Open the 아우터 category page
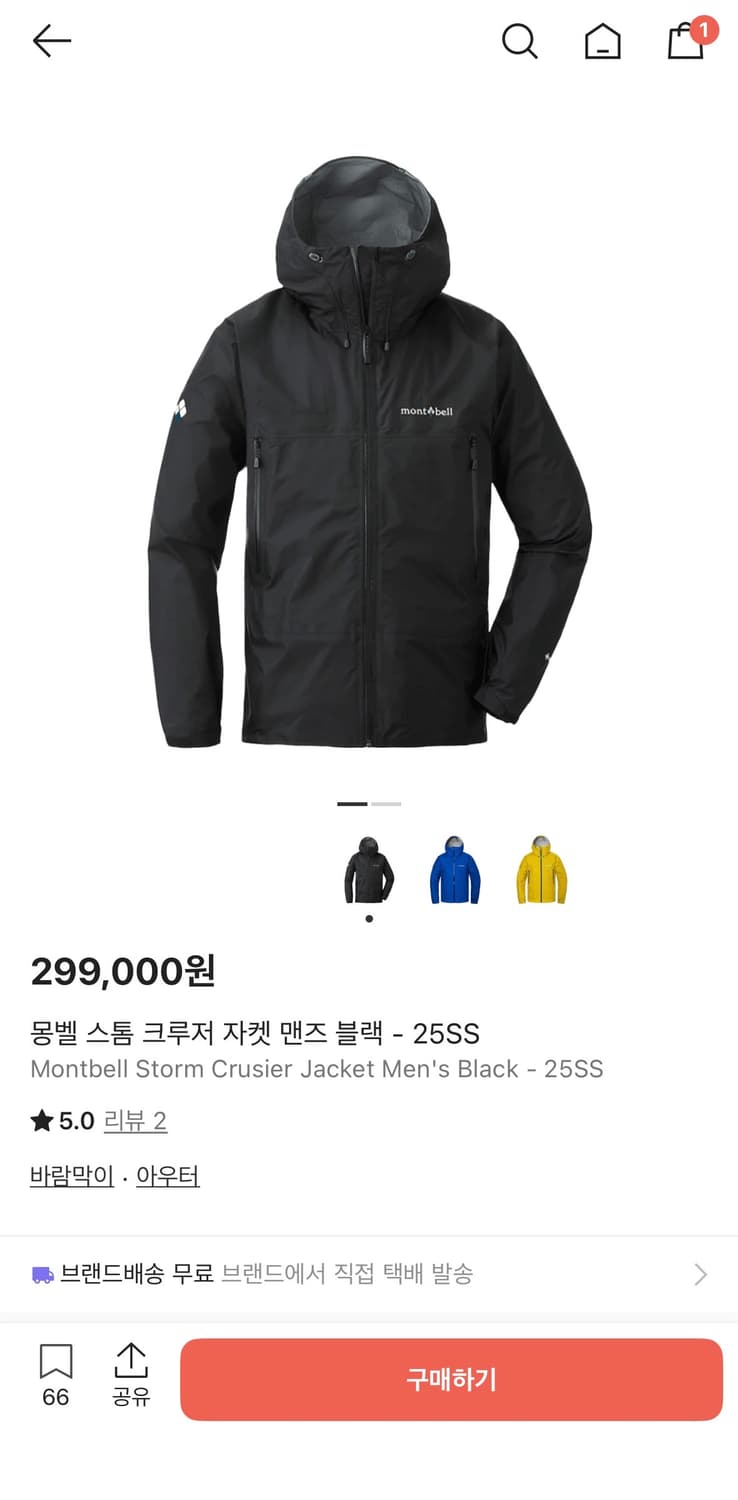The height and width of the screenshot is (1500, 738). [x=168, y=1176]
